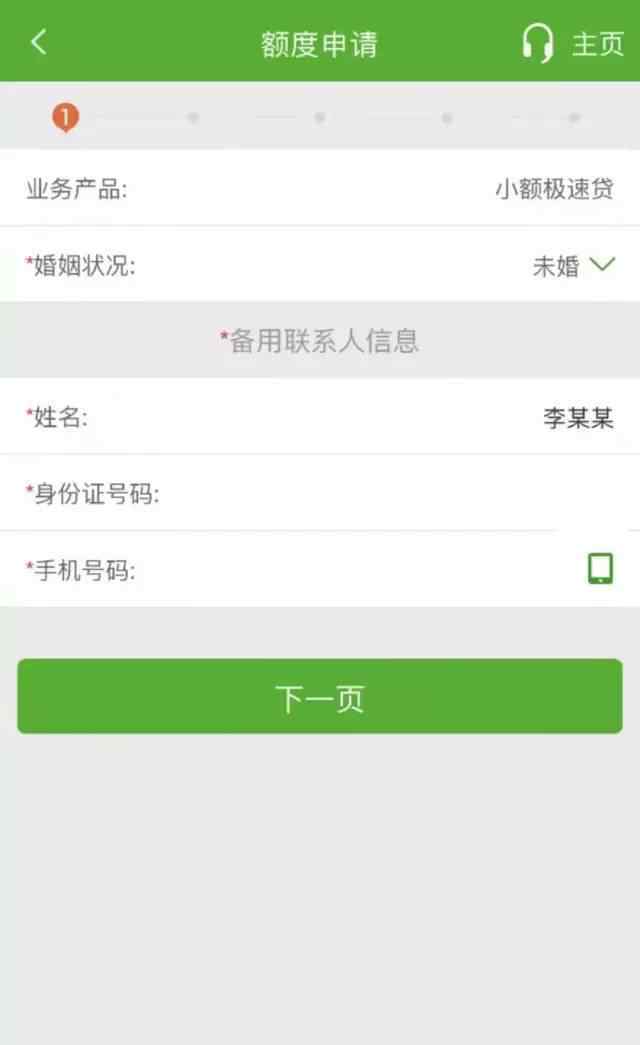640x1045 pixels.
Task: Return to 主页 home page
Action: (x=597, y=44)
